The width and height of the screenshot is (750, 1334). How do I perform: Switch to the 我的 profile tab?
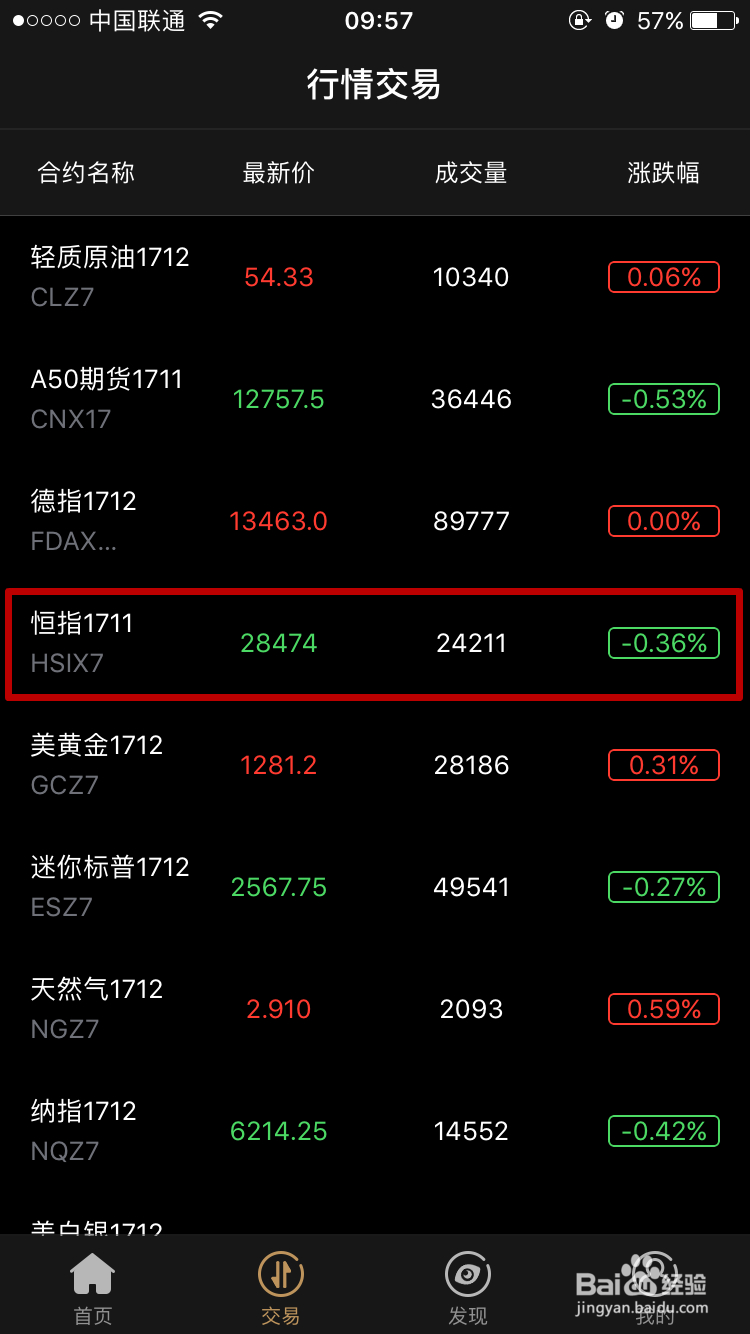(x=656, y=1288)
